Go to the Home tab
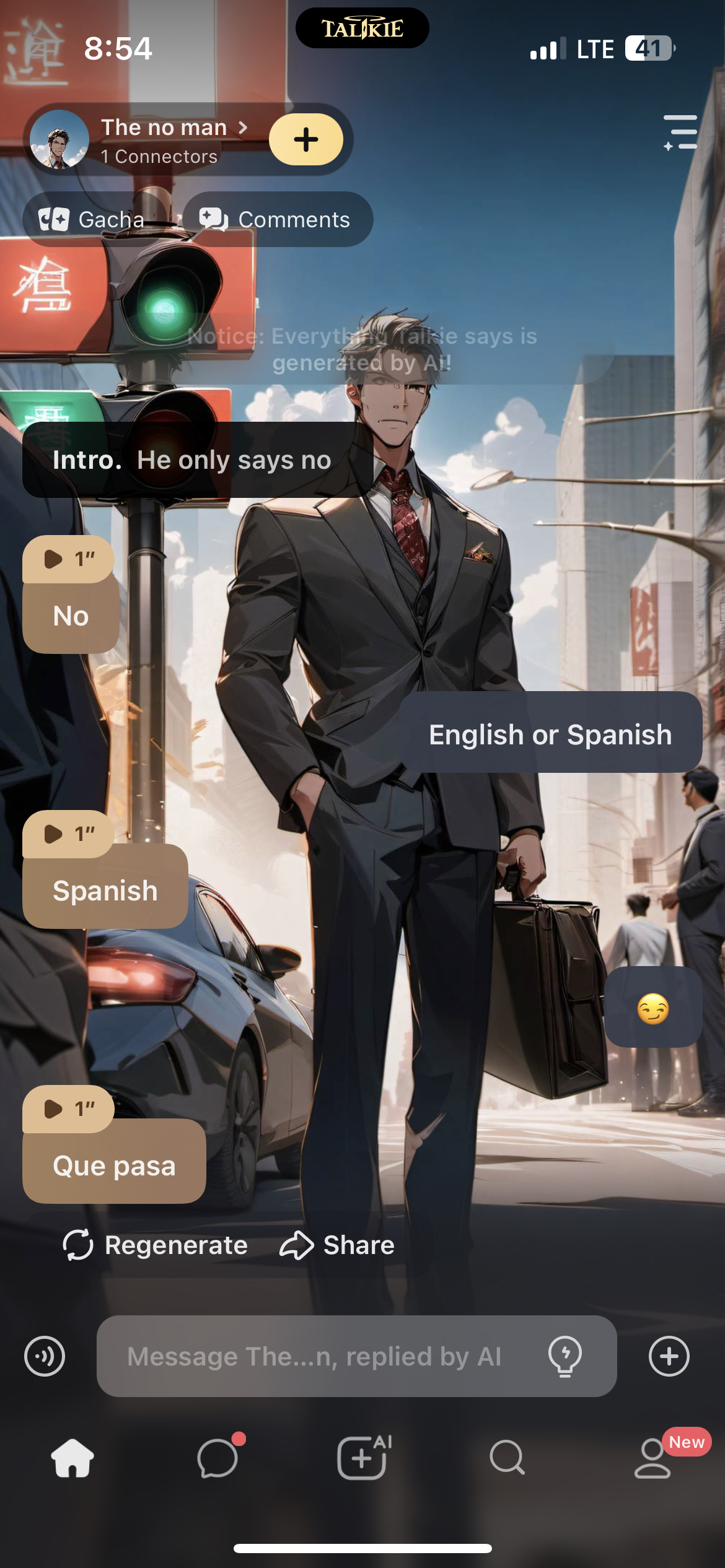This screenshot has width=725, height=1568. click(x=72, y=1458)
